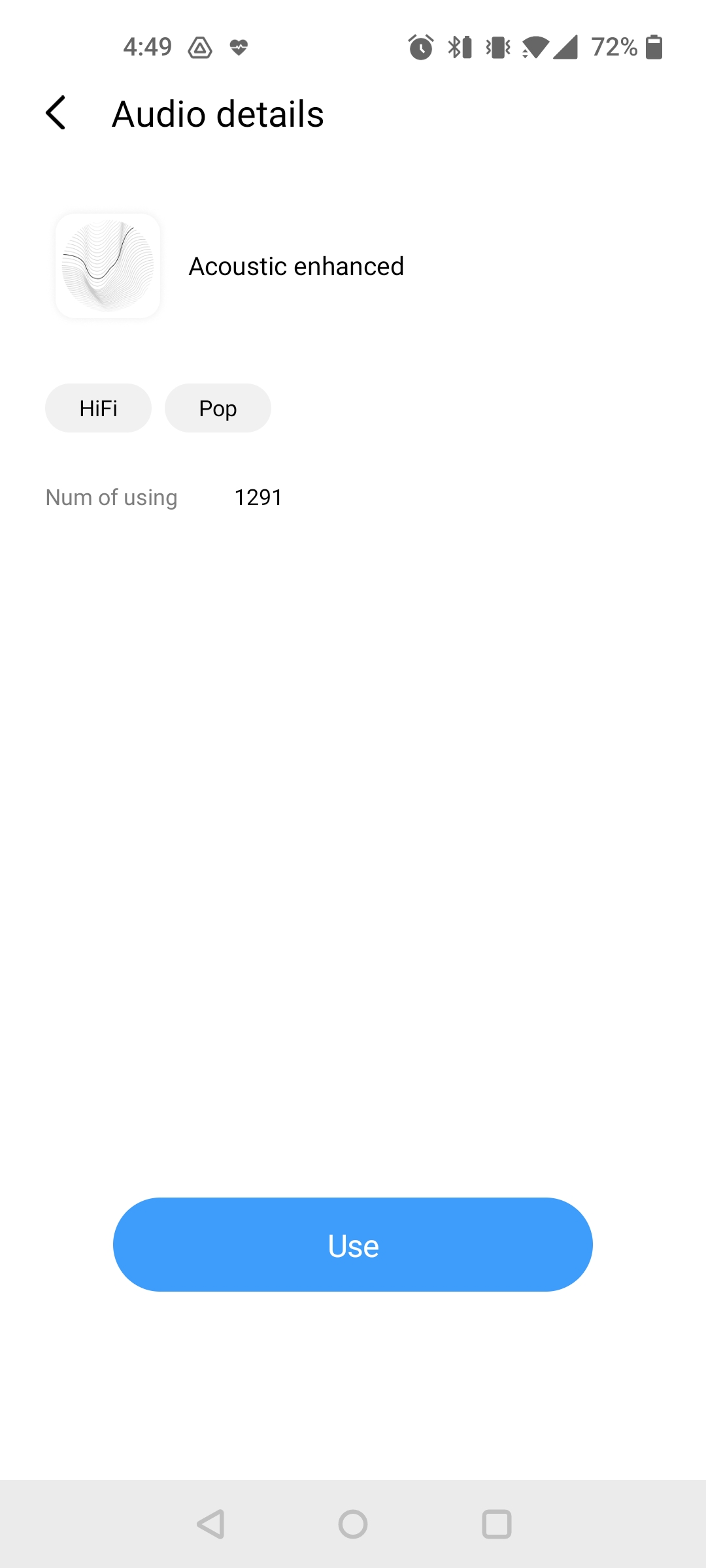This screenshot has width=706, height=1568.
Task: Open recent apps from navigation bar
Action: (x=496, y=1524)
